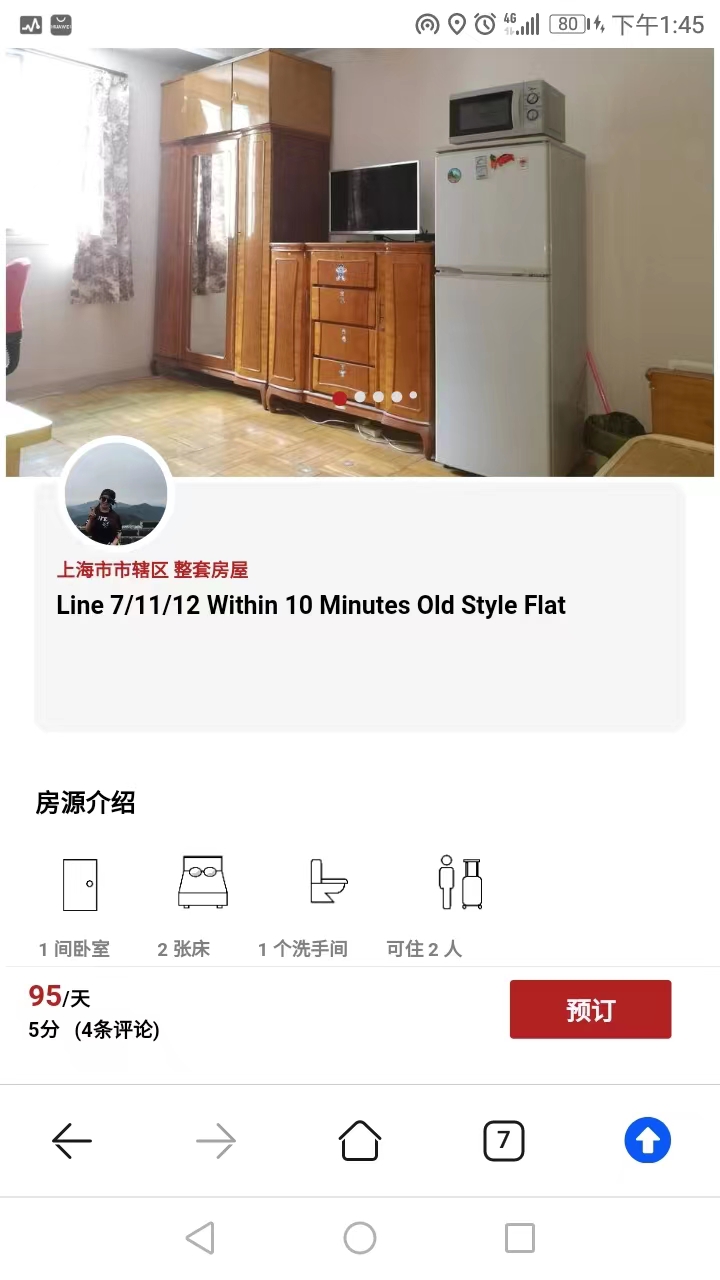Open the listing's room photo gallery
720x1280 pixels.
[360, 260]
